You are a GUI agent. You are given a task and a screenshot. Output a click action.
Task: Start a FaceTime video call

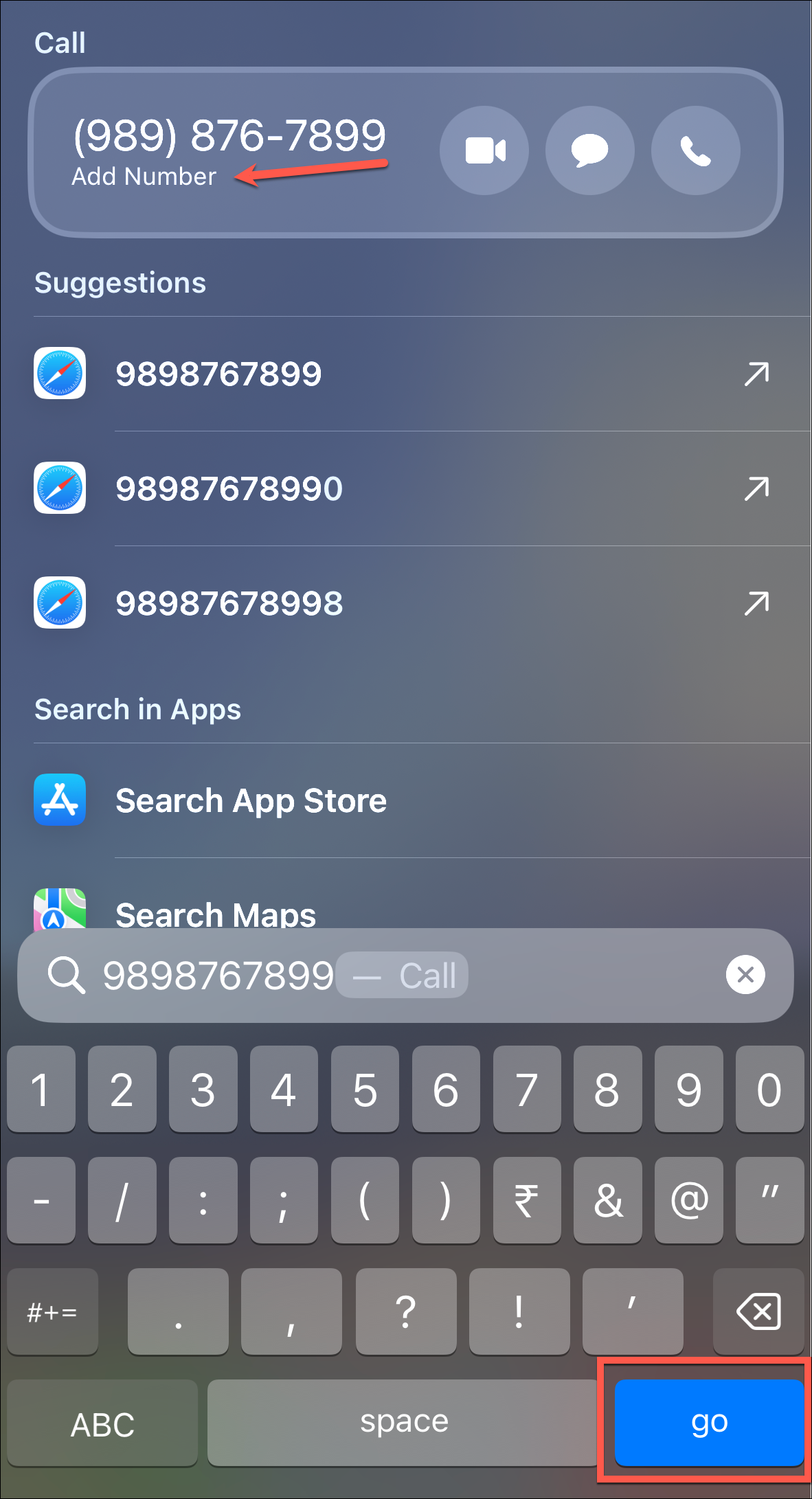tap(484, 150)
